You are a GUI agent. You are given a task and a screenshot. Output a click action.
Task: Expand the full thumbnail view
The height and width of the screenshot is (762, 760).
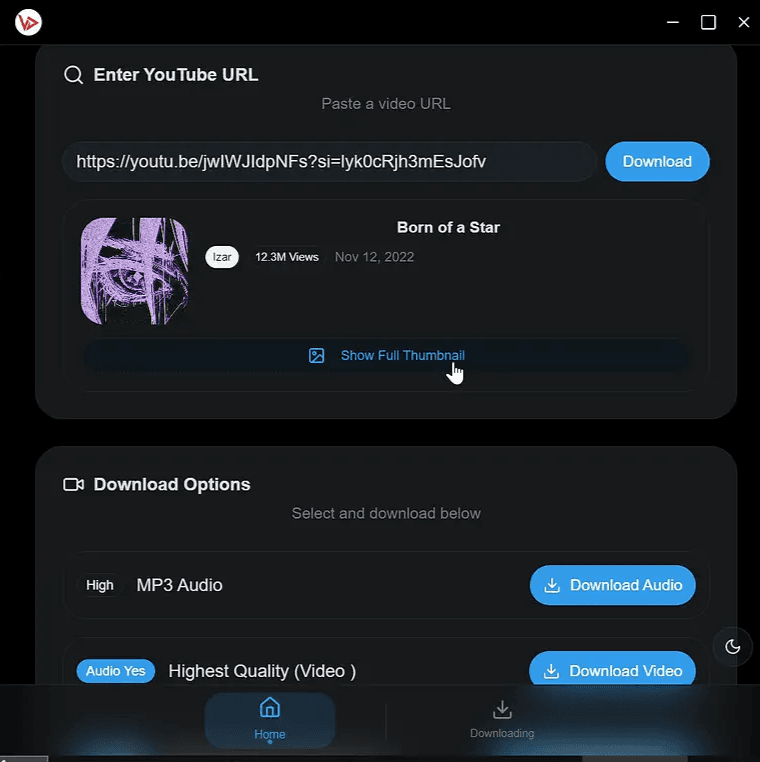[x=402, y=355]
